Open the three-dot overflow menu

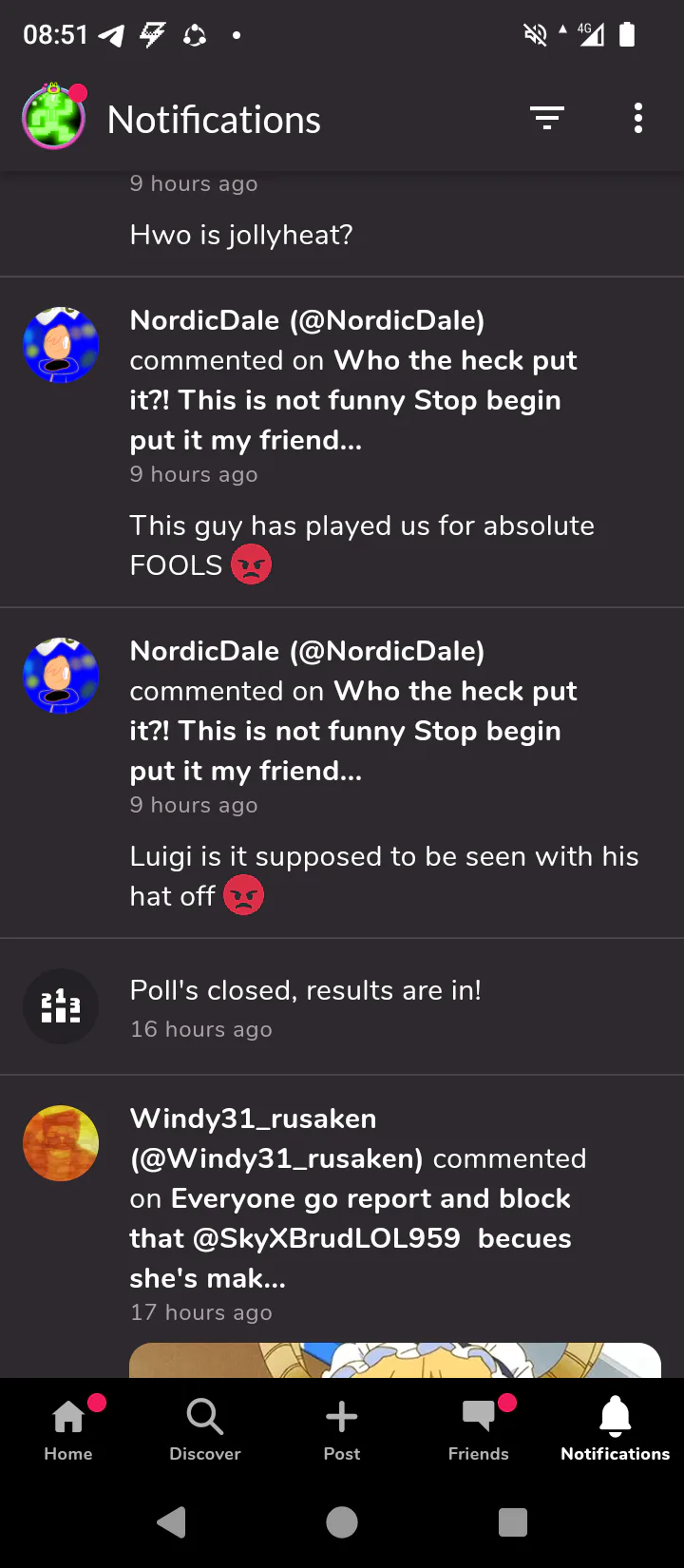click(638, 119)
